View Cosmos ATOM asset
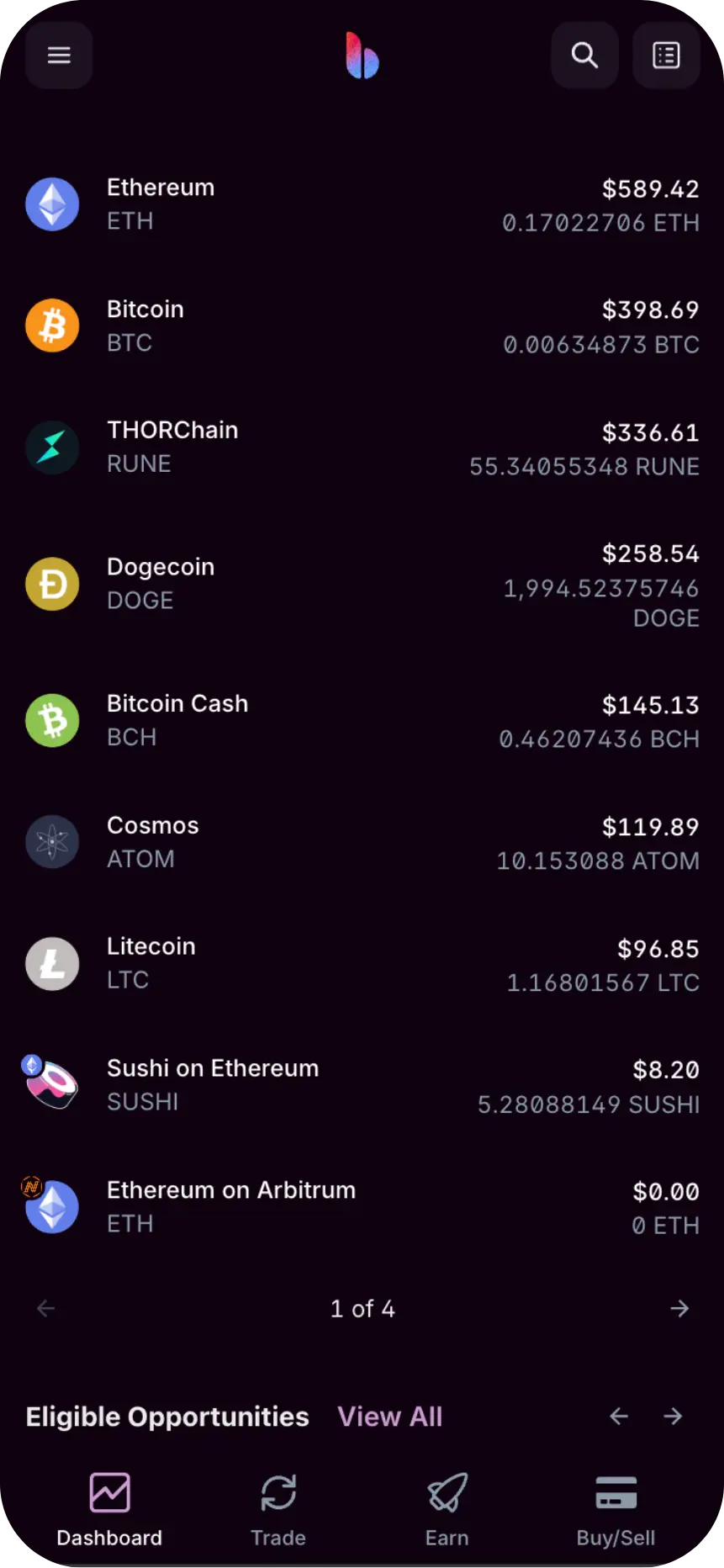The height and width of the screenshot is (1568, 724). tap(362, 843)
